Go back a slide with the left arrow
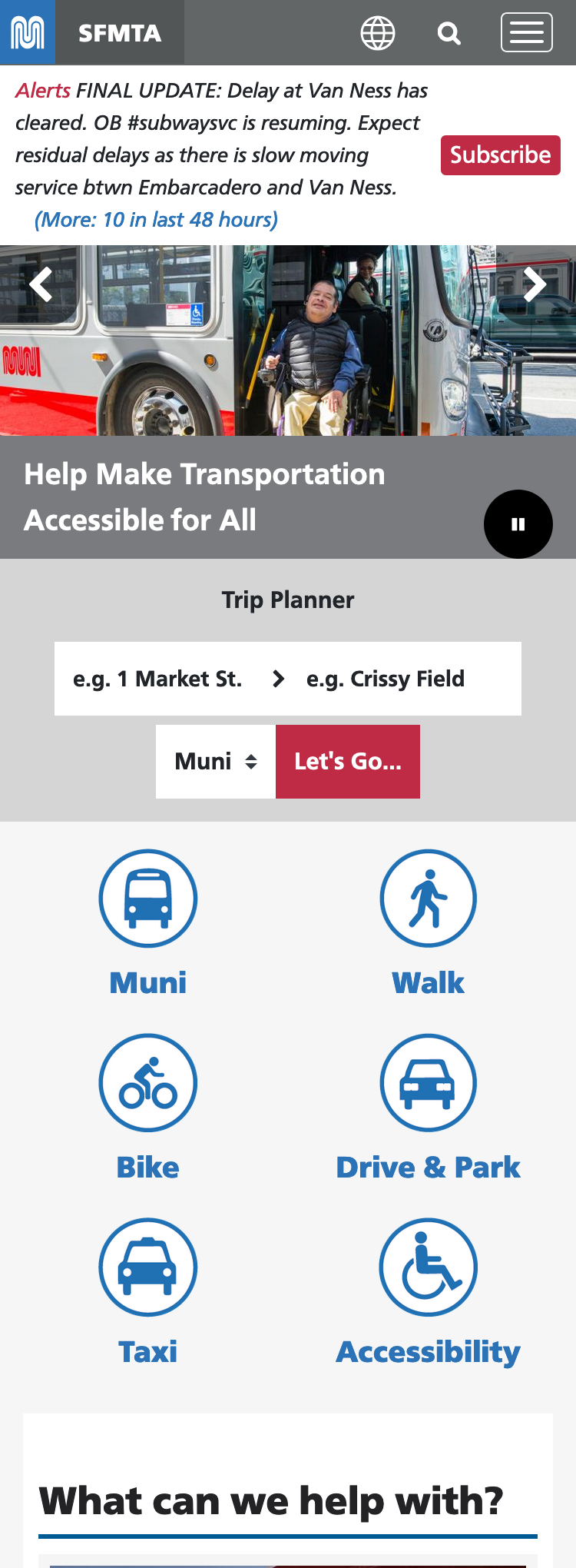 41,284
